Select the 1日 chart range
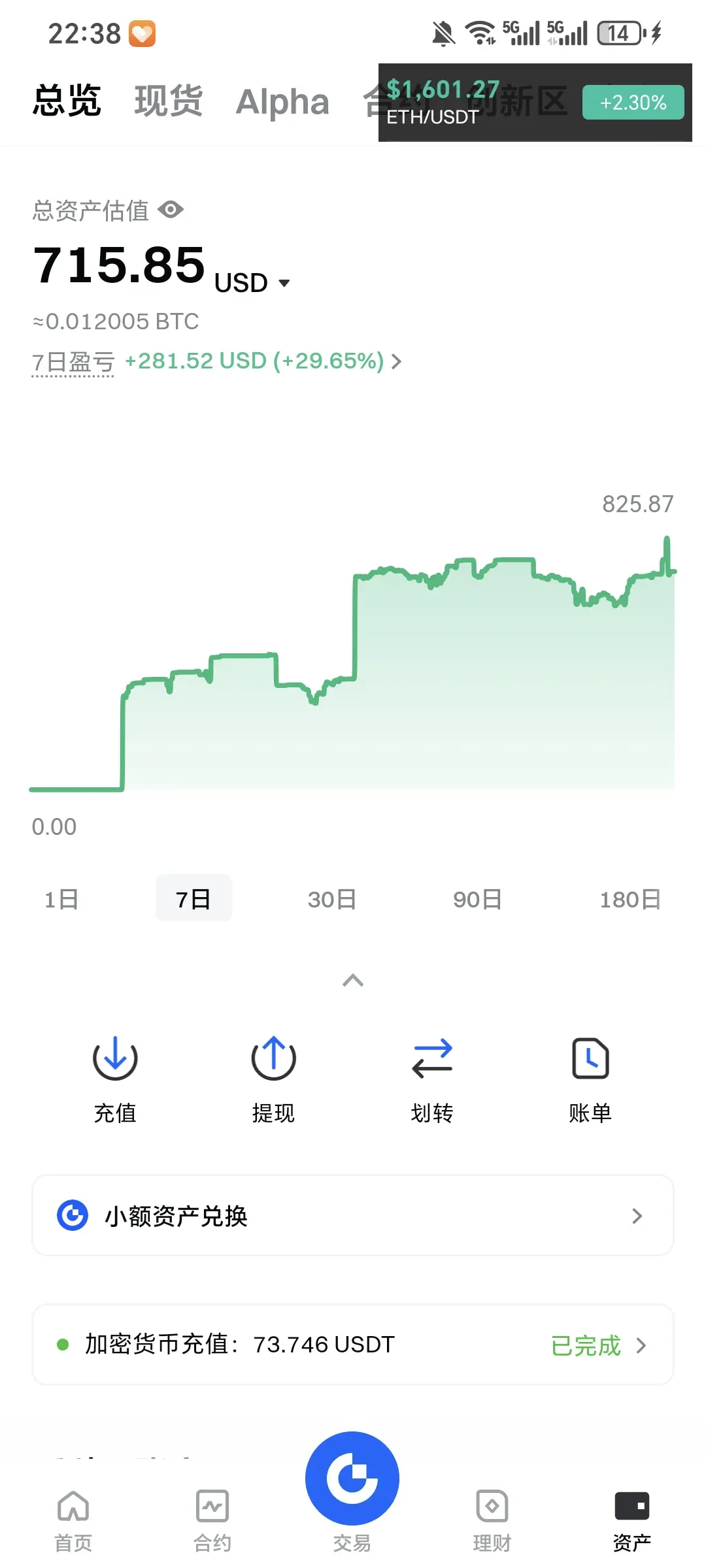Image resolution: width=706 pixels, height=1568 pixels. pyautogui.click(x=61, y=899)
